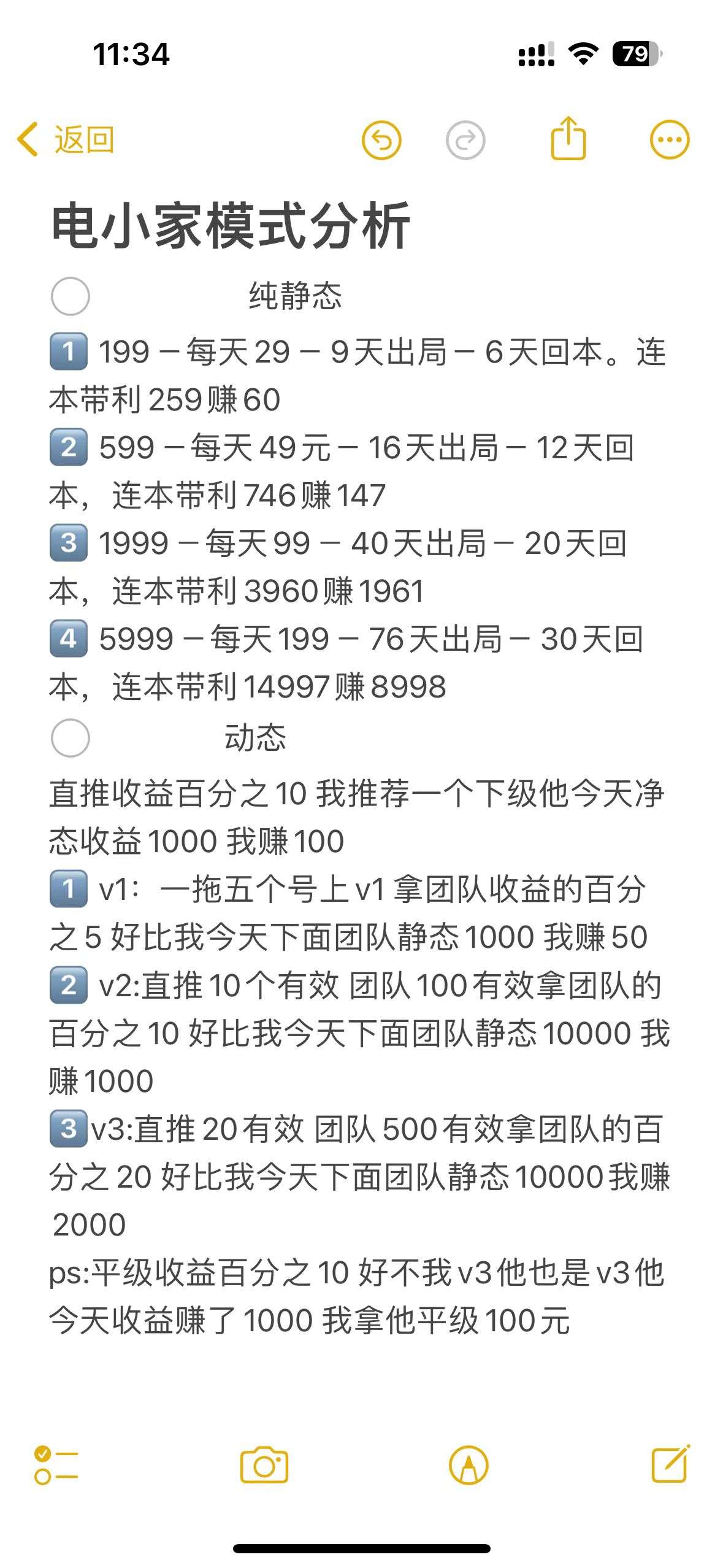The image size is (723, 1568).
Task: Open the camera attachment option
Action: tap(264, 1465)
